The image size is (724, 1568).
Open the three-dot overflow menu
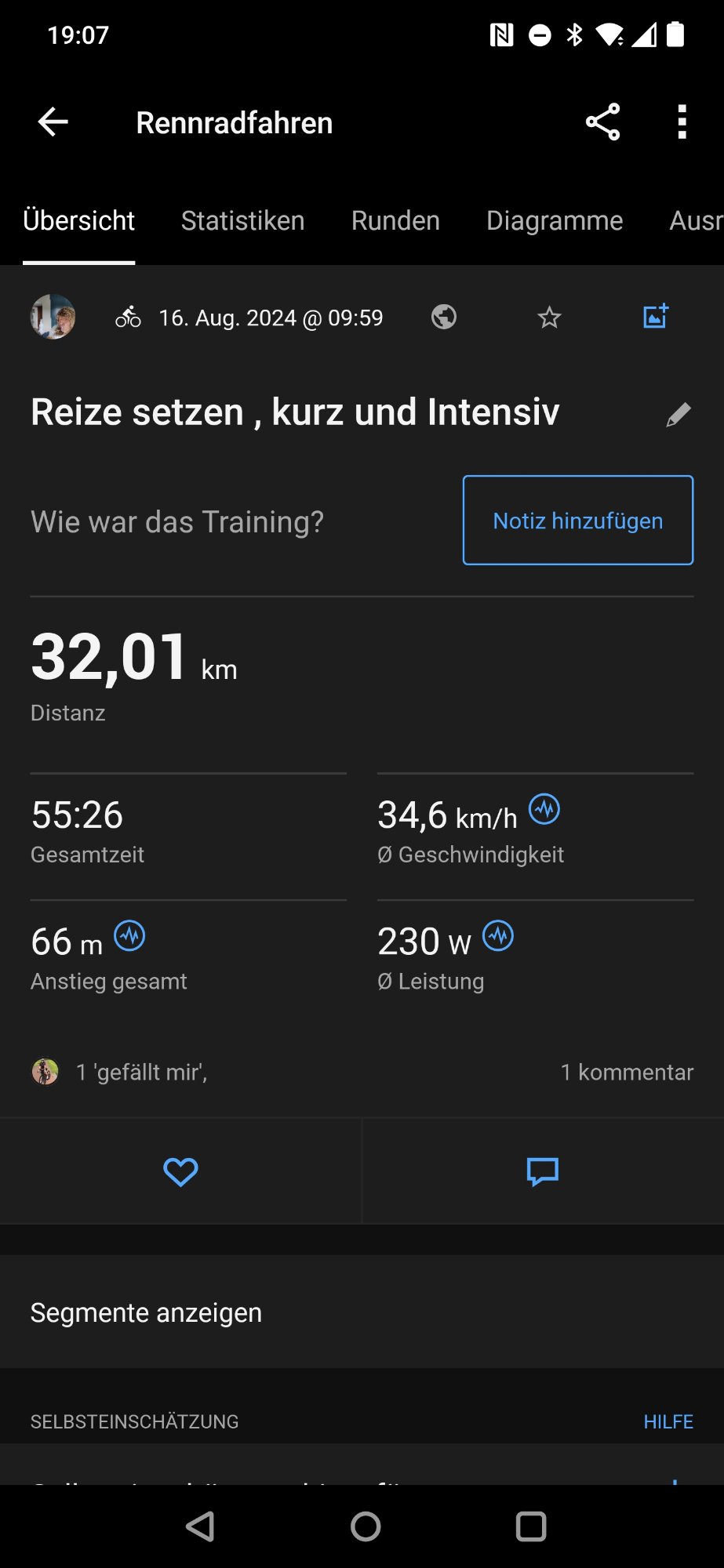[x=682, y=122]
